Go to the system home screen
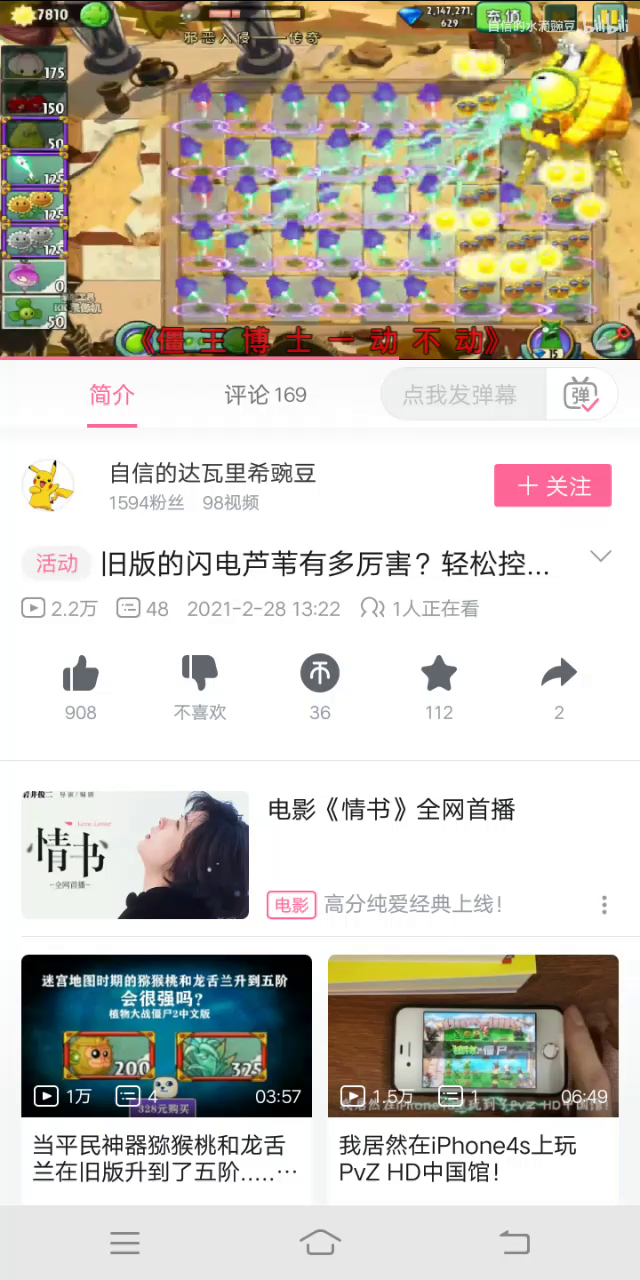Viewport: 640px width, 1280px height. pos(320,1243)
